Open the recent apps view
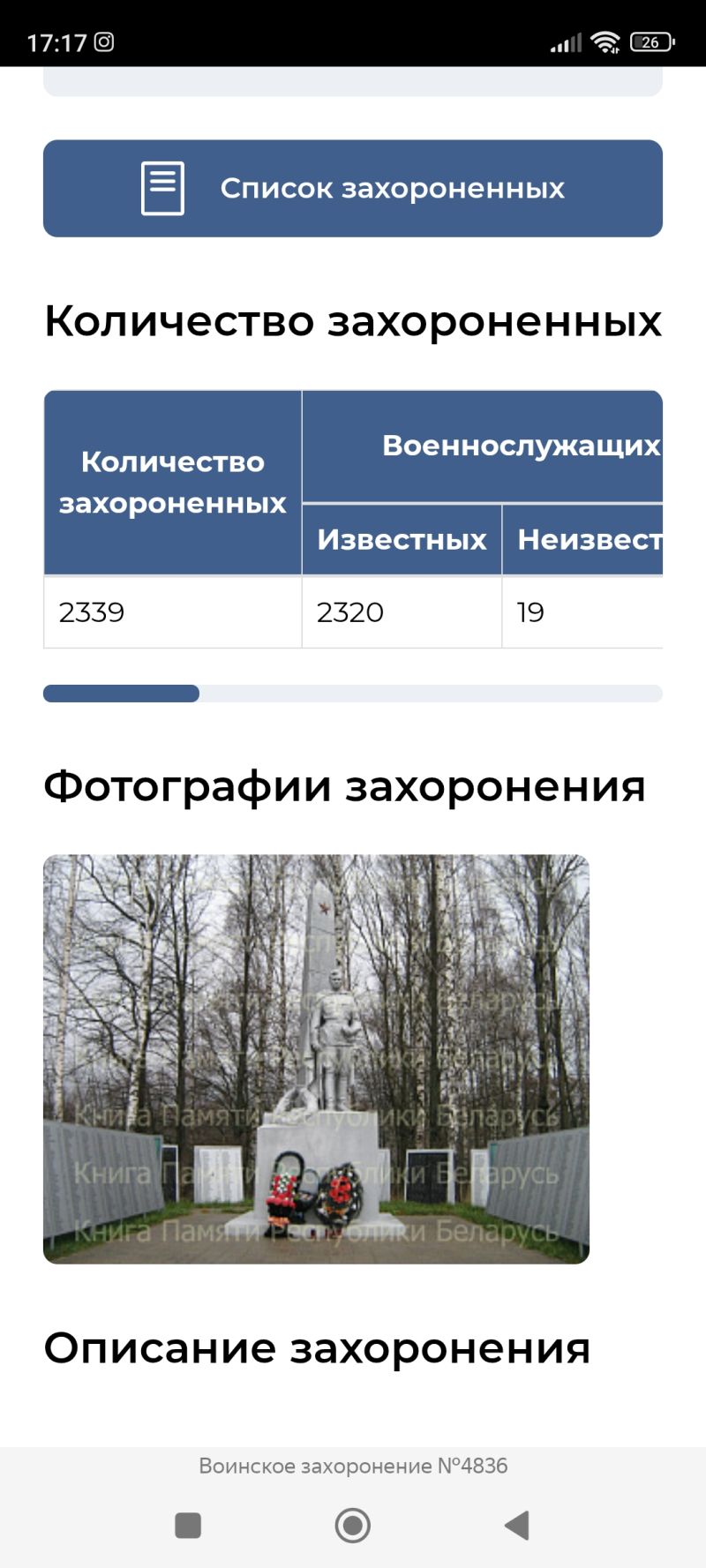Viewport: 706px width, 1568px height. coord(188,1525)
